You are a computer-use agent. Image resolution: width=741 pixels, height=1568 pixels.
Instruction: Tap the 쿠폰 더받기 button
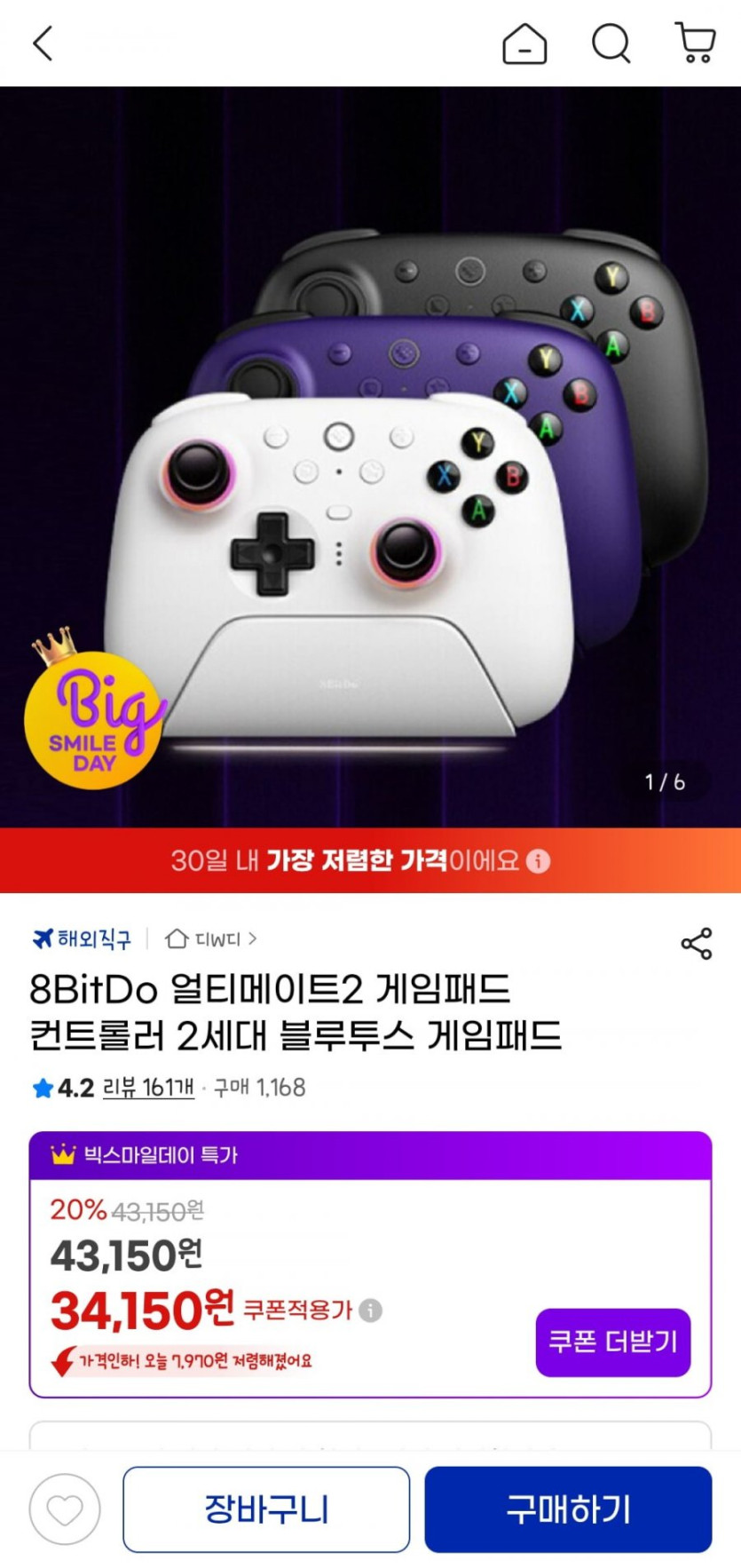coord(613,1342)
